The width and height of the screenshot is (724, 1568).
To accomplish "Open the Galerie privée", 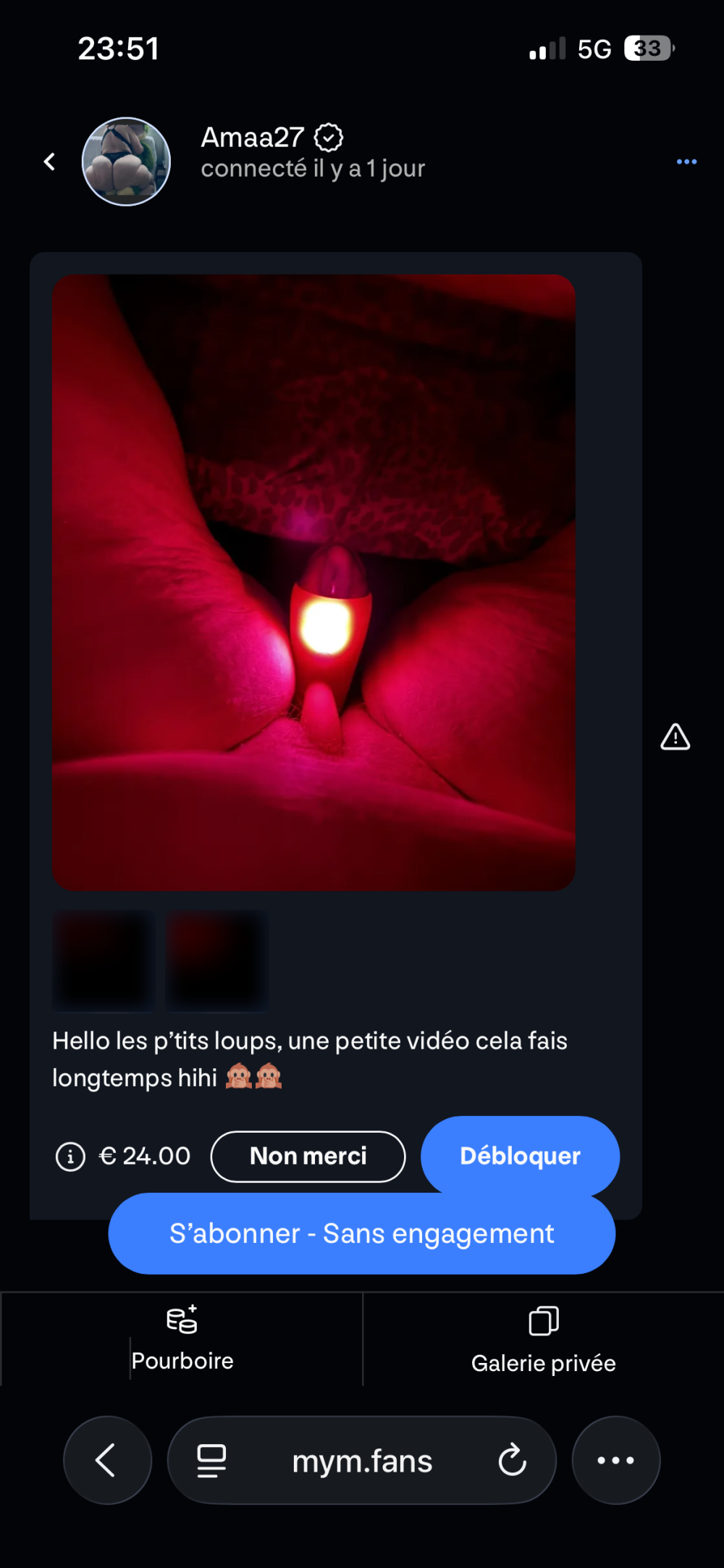I will (543, 1340).
